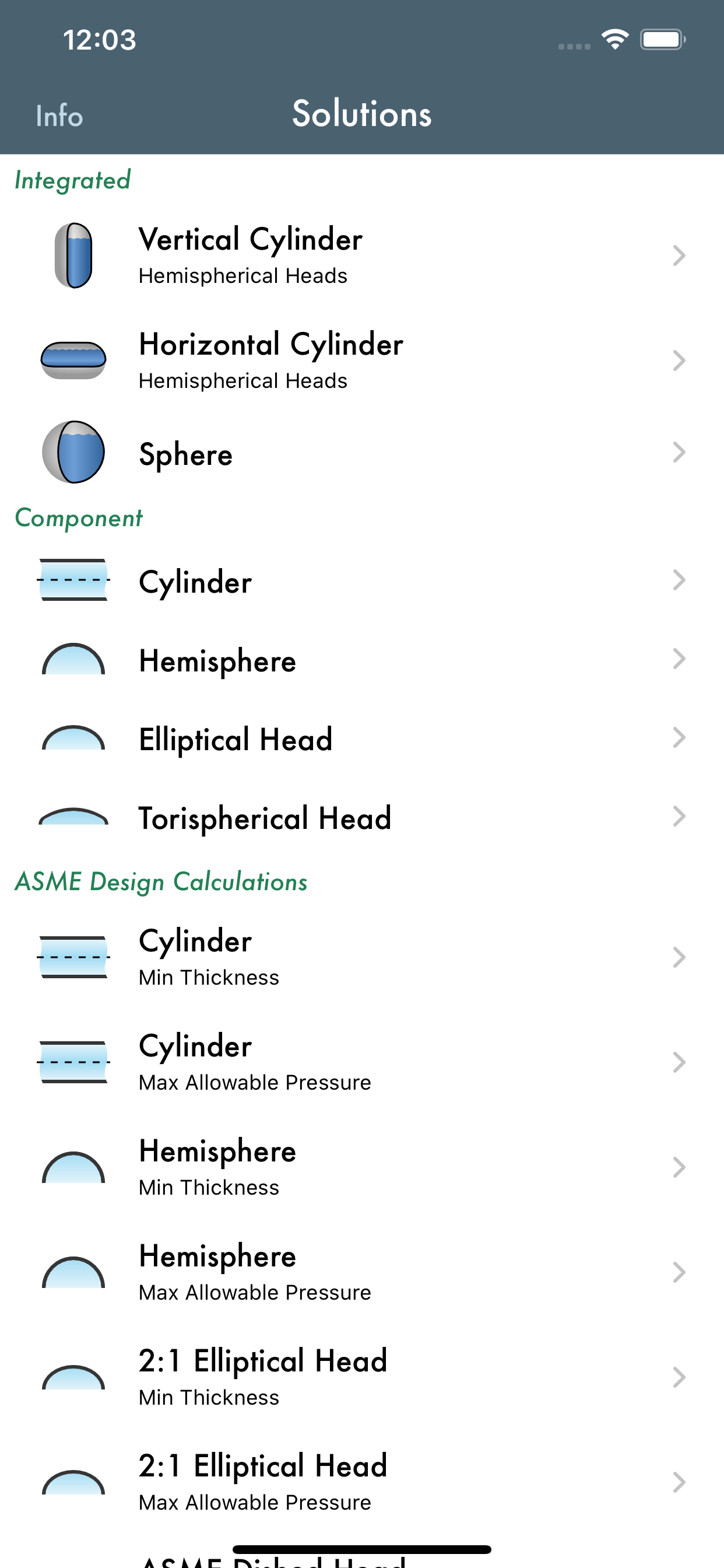
Task: Open the Sphere solution via its chevron
Action: pos(679,453)
